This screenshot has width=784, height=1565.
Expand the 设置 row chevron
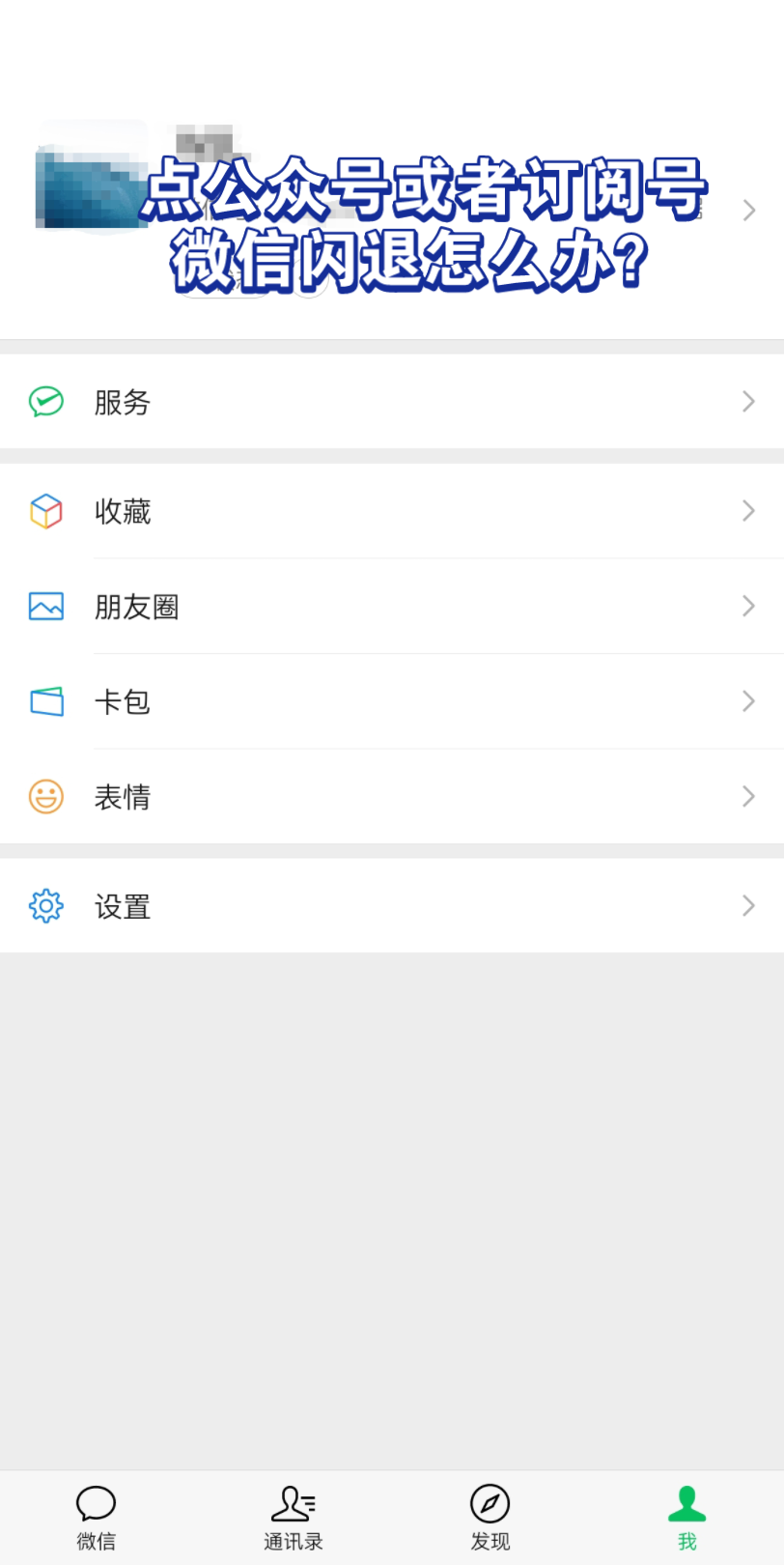(x=749, y=906)
